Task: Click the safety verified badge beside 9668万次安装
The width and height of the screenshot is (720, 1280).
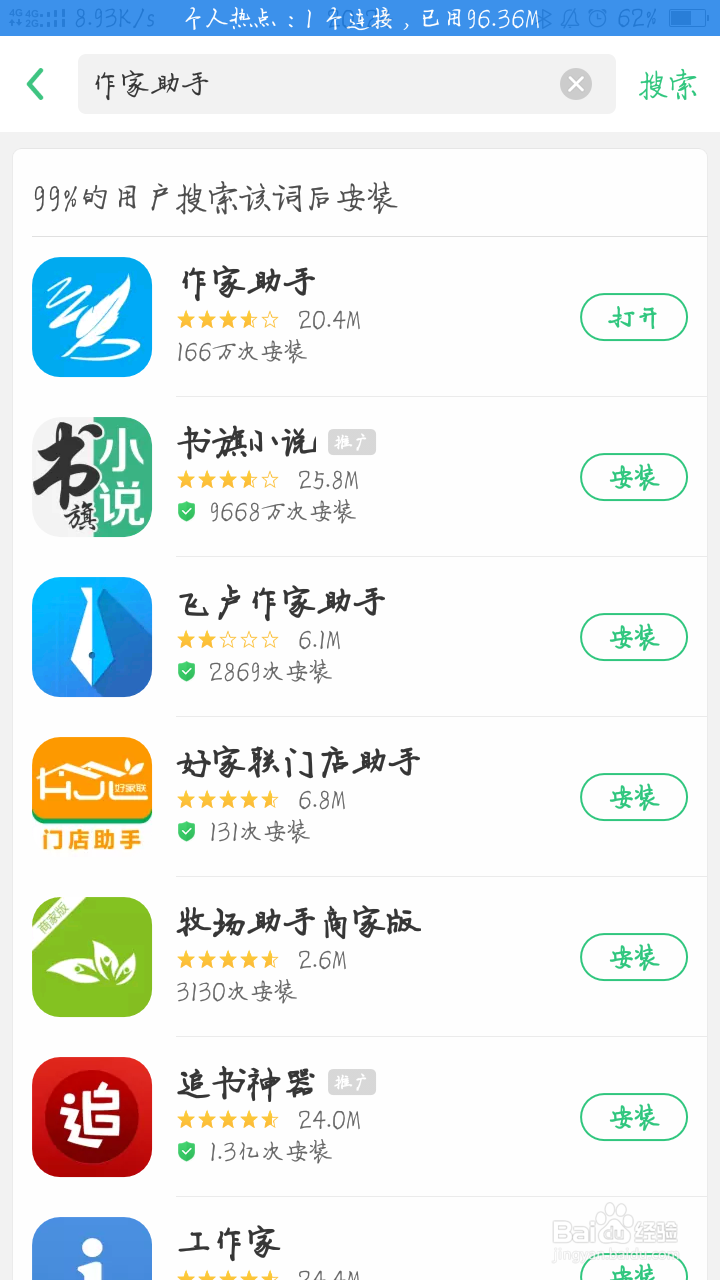Action: [x=187, y=510]
